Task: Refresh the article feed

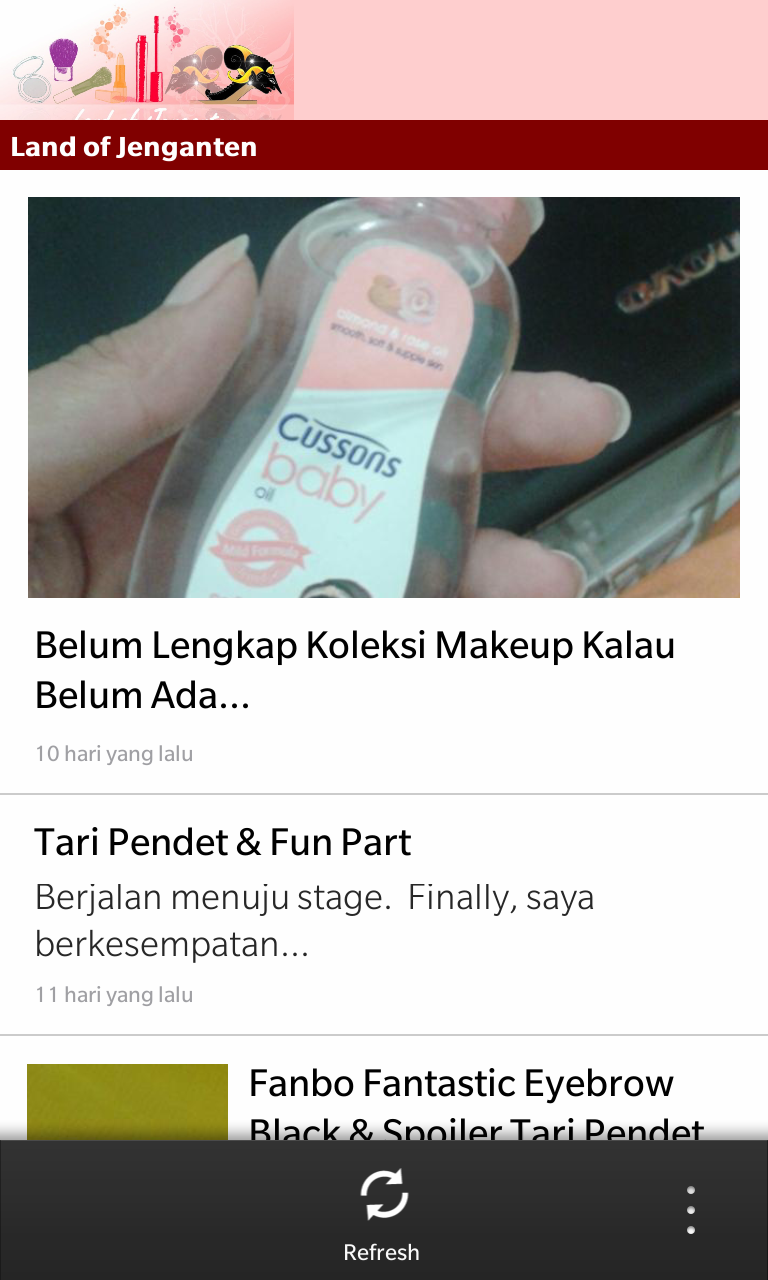Action: click(x=382, y=1212)
